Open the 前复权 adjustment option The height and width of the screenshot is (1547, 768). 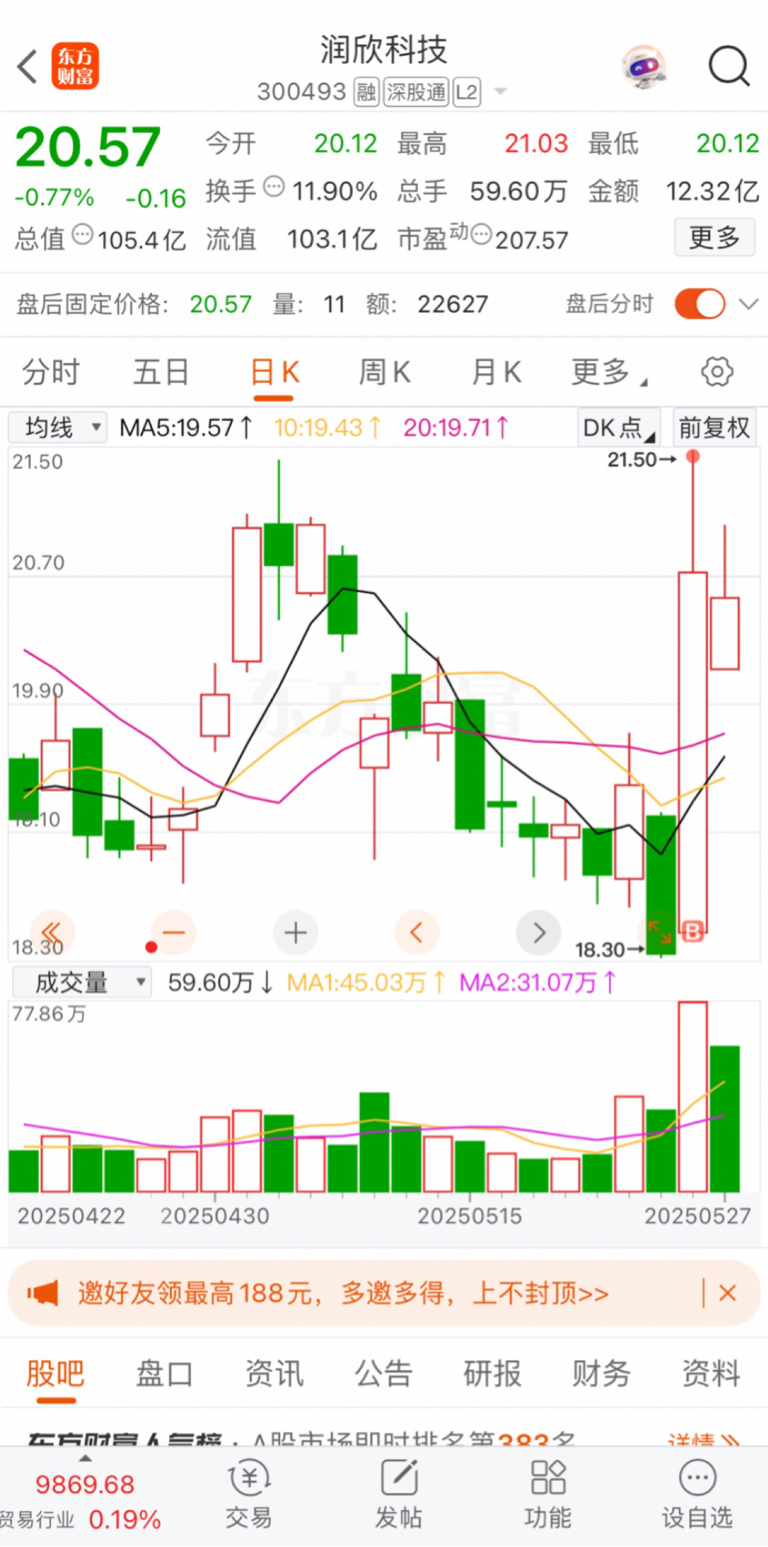click(714, 428)
